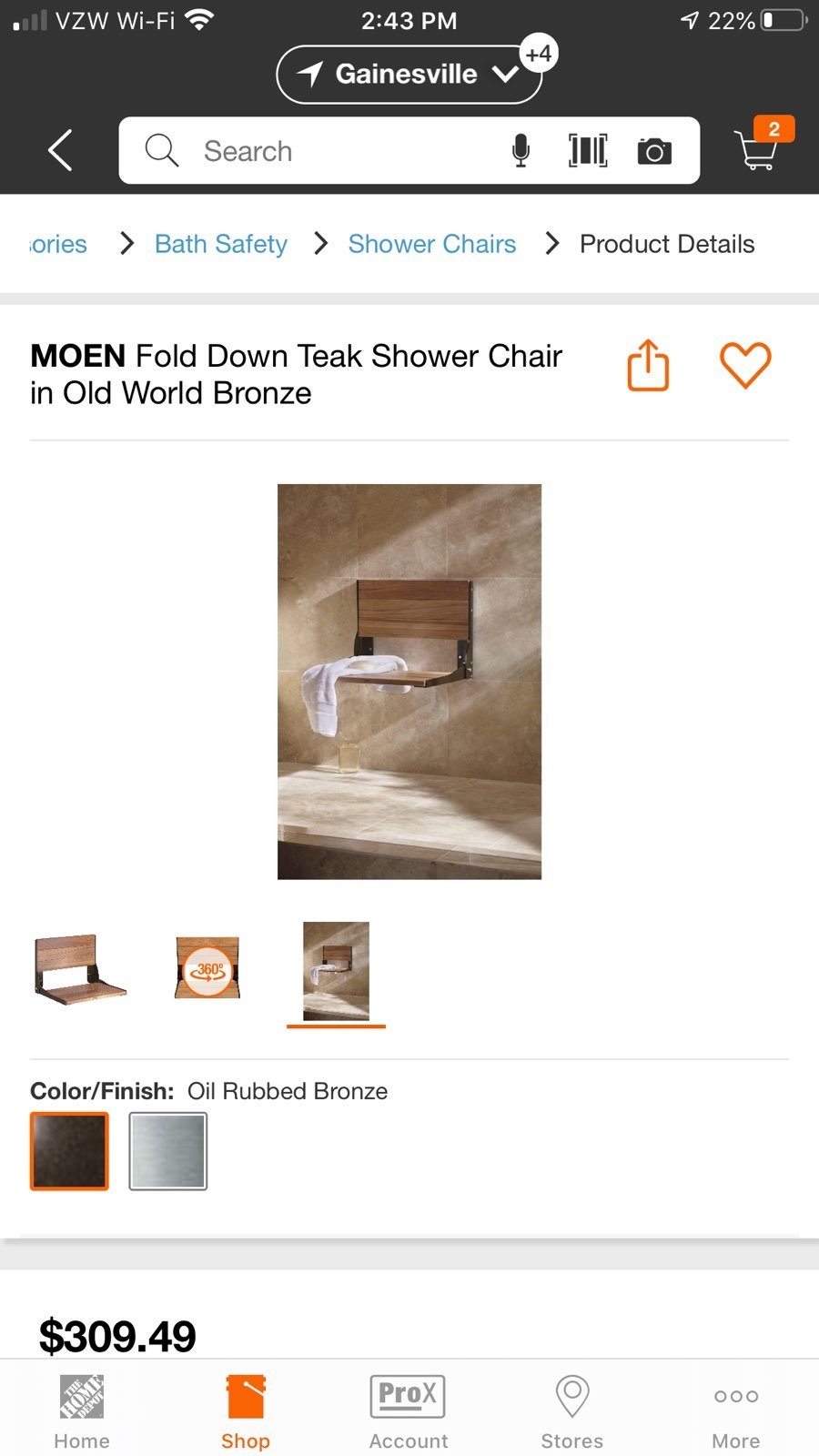Go back using the back arrow

60,150
